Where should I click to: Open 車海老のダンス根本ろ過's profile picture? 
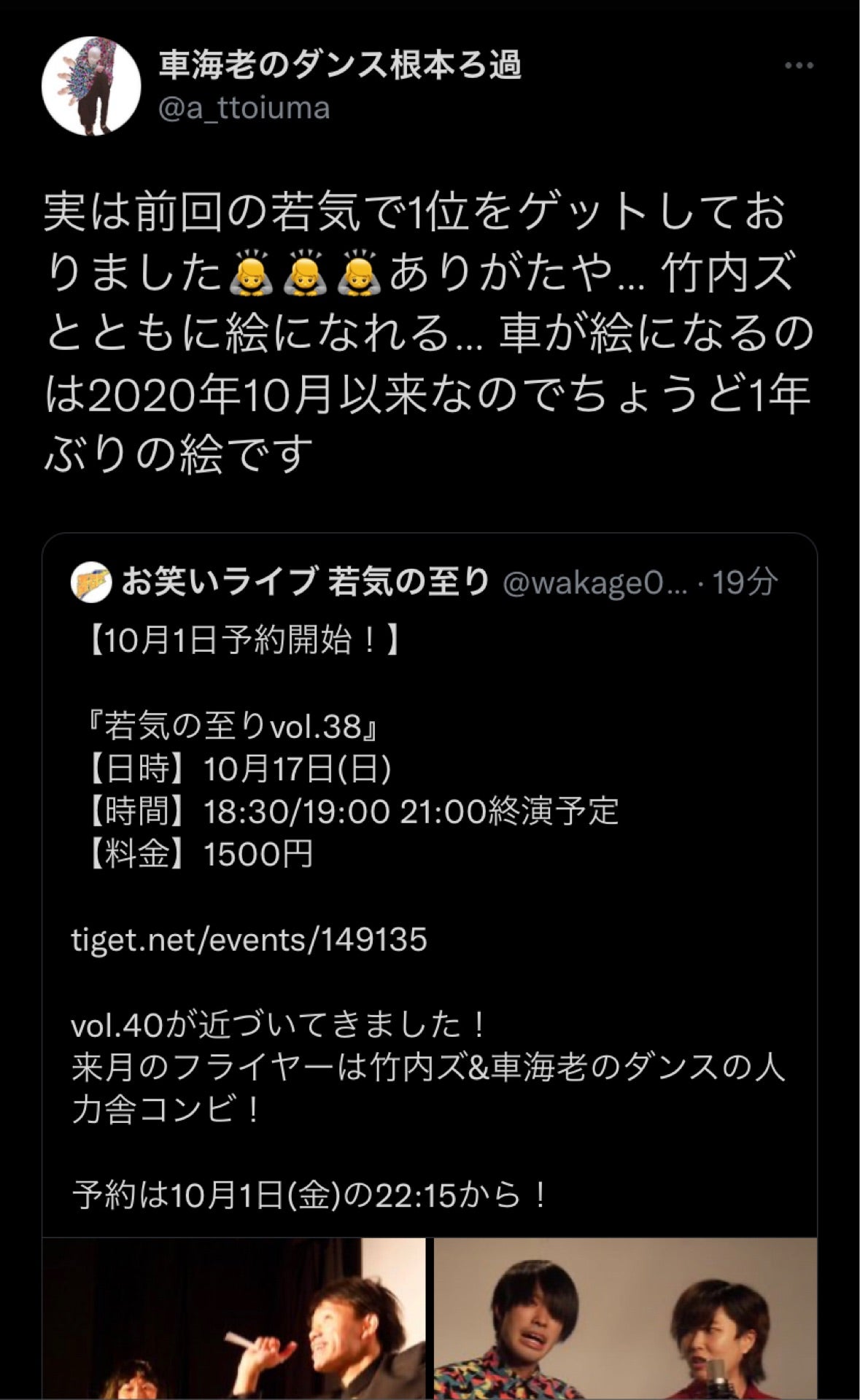click(x=91, y=85)
